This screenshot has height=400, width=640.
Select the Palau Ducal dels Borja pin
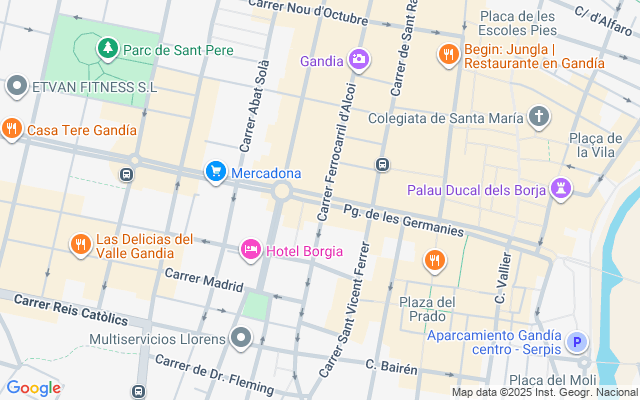coord(563,189)
